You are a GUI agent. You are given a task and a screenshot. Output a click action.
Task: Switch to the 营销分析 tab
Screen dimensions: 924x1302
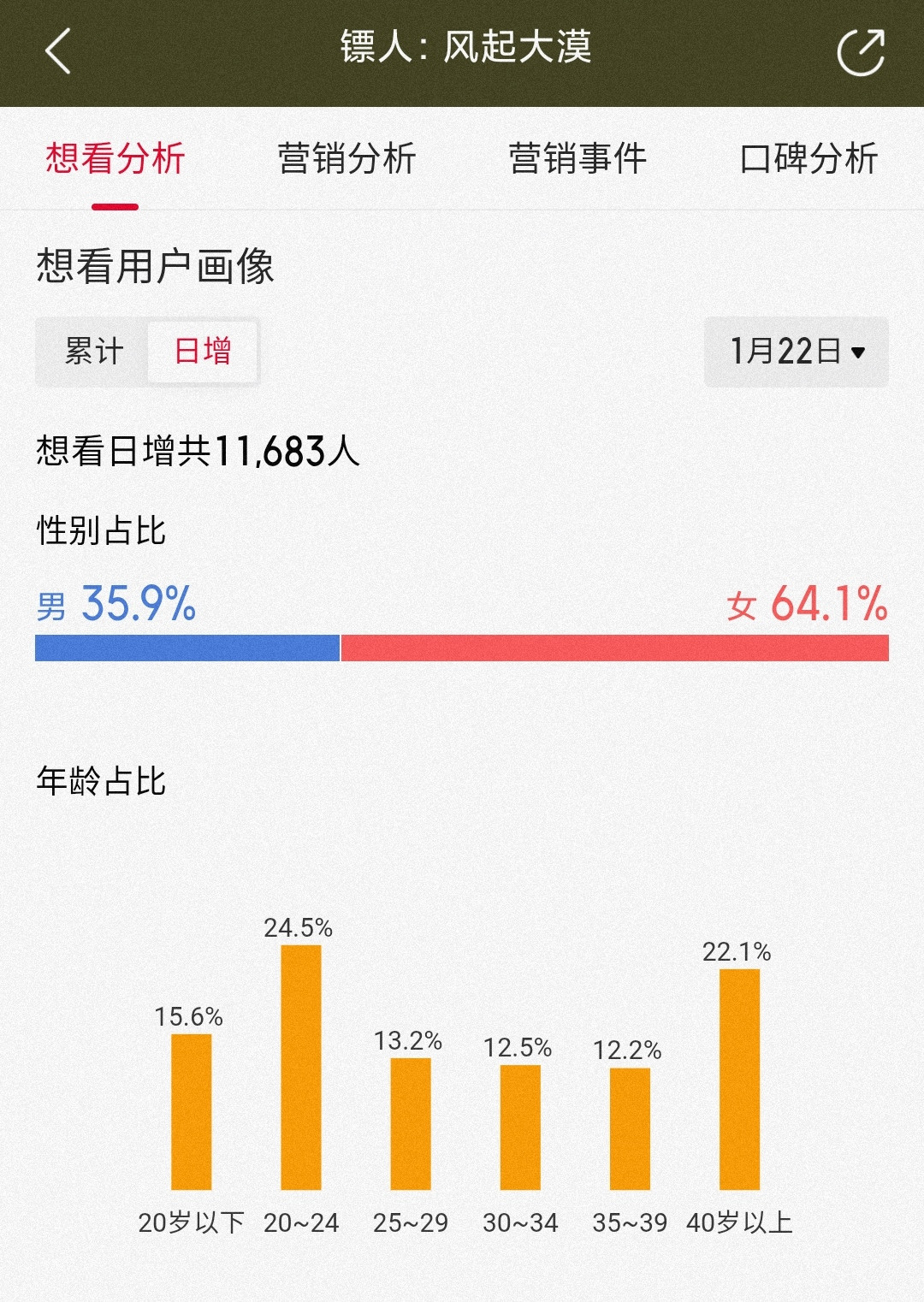point(346,158)
